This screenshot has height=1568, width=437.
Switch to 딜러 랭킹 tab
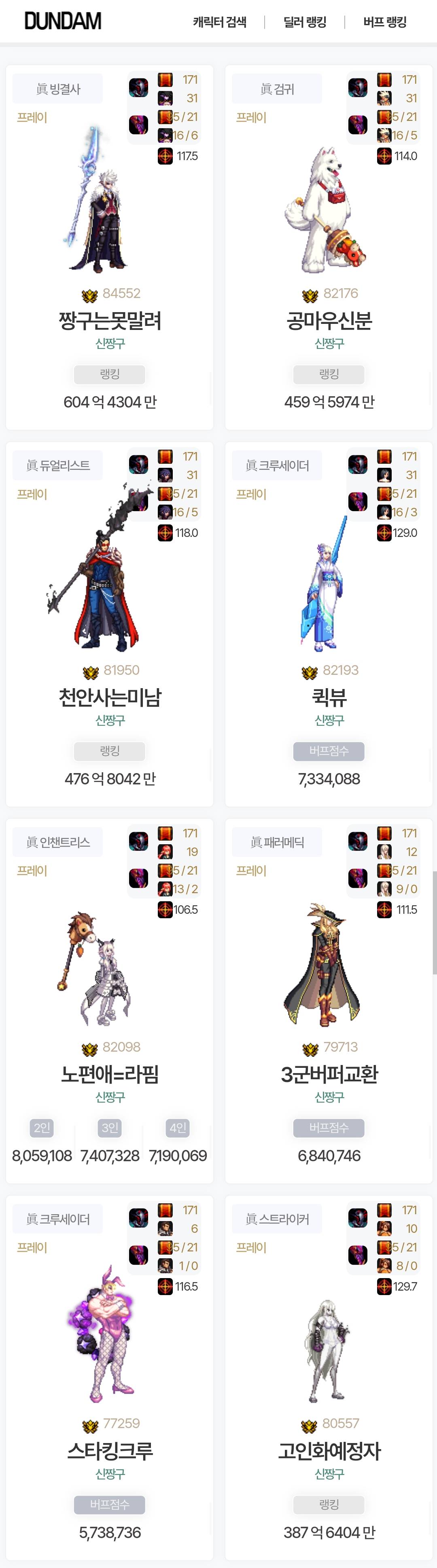click(305, 23)
